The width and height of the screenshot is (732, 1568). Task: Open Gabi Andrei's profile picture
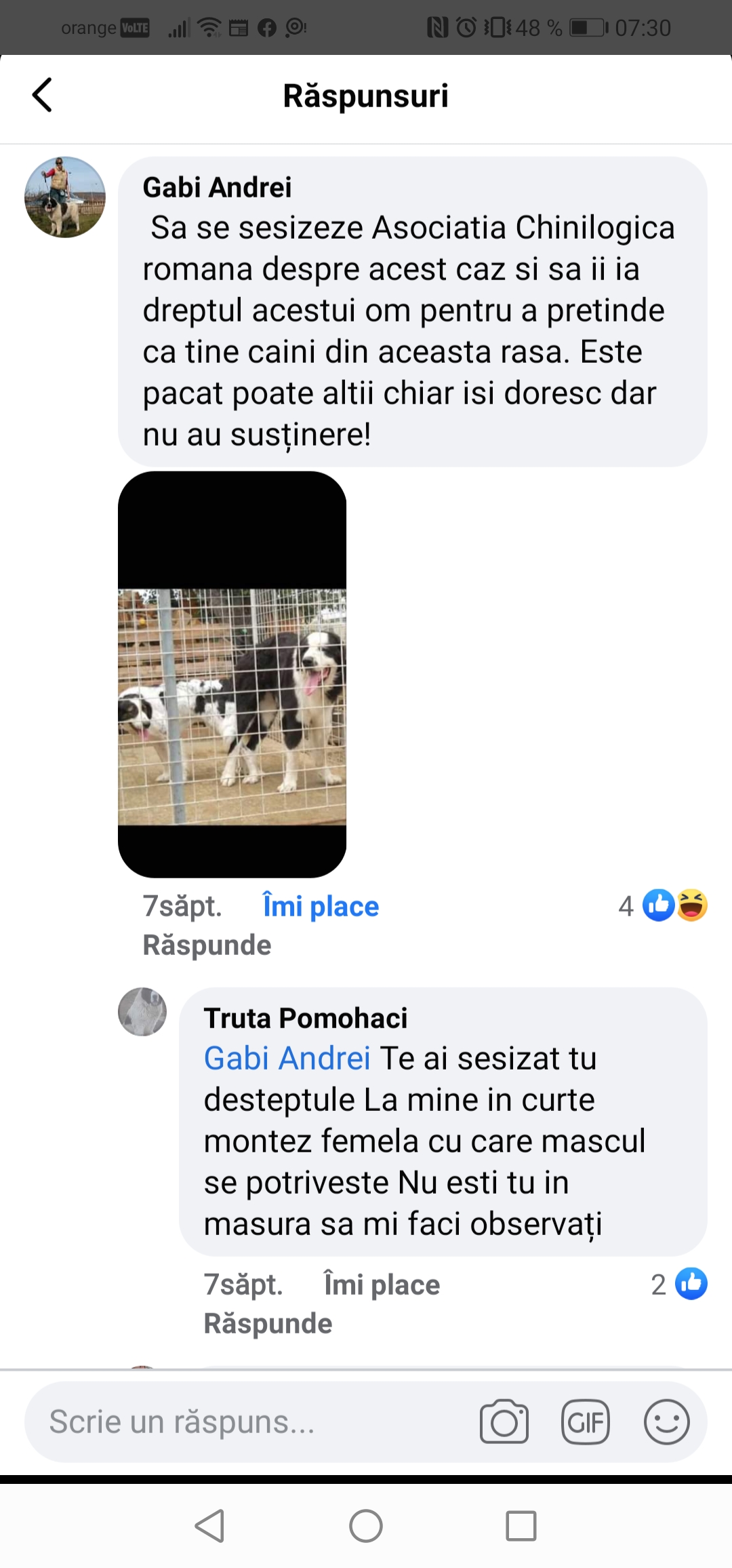[65, 197]
